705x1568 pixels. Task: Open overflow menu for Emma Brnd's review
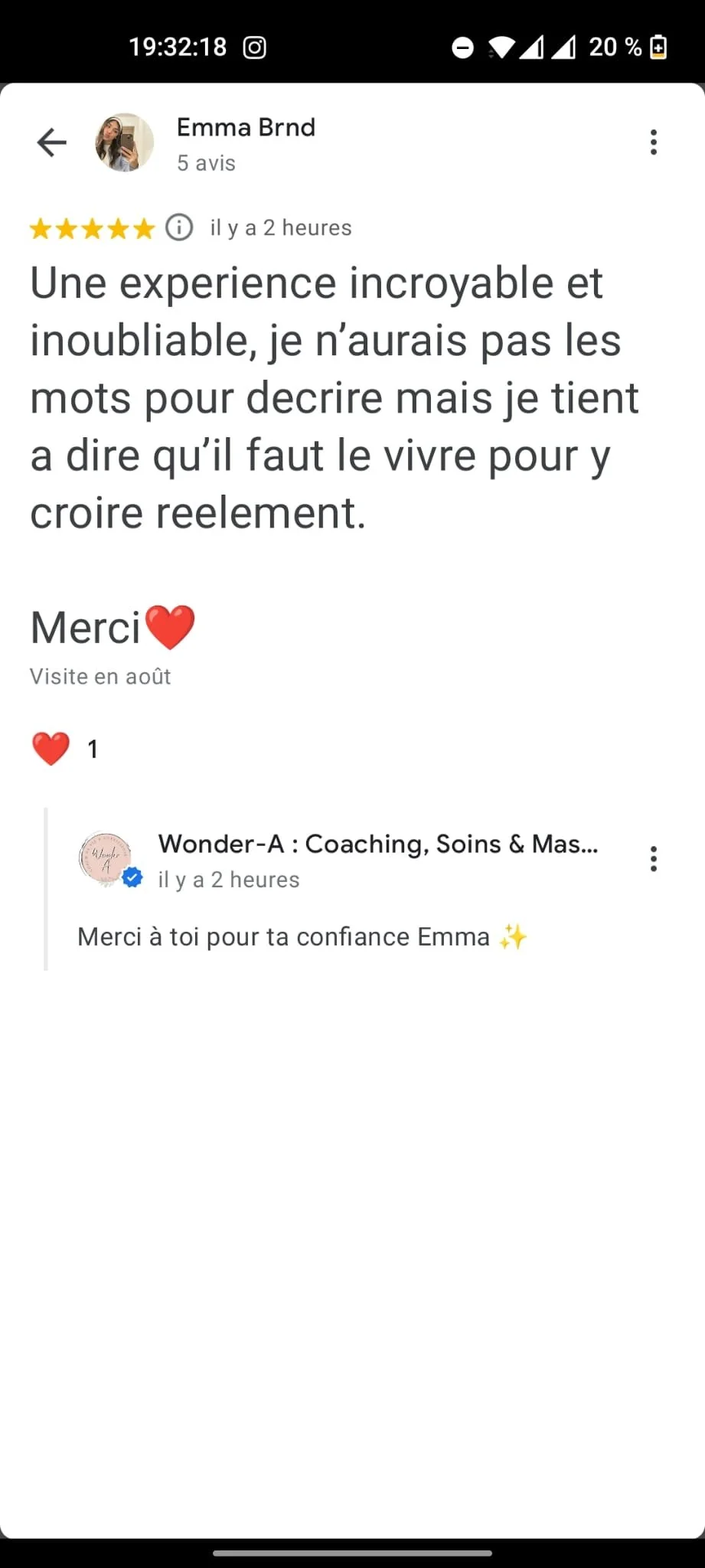click(x=653, y=142)
